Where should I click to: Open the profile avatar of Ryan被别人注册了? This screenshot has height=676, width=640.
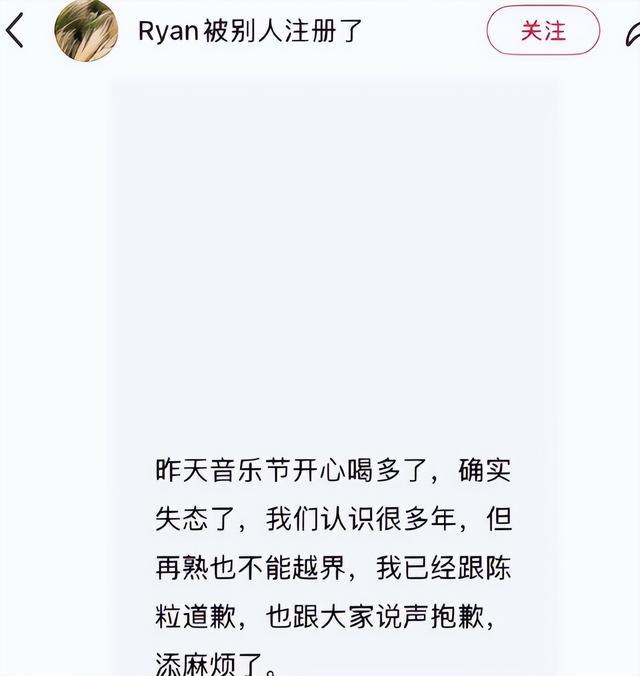coord(86,30)
